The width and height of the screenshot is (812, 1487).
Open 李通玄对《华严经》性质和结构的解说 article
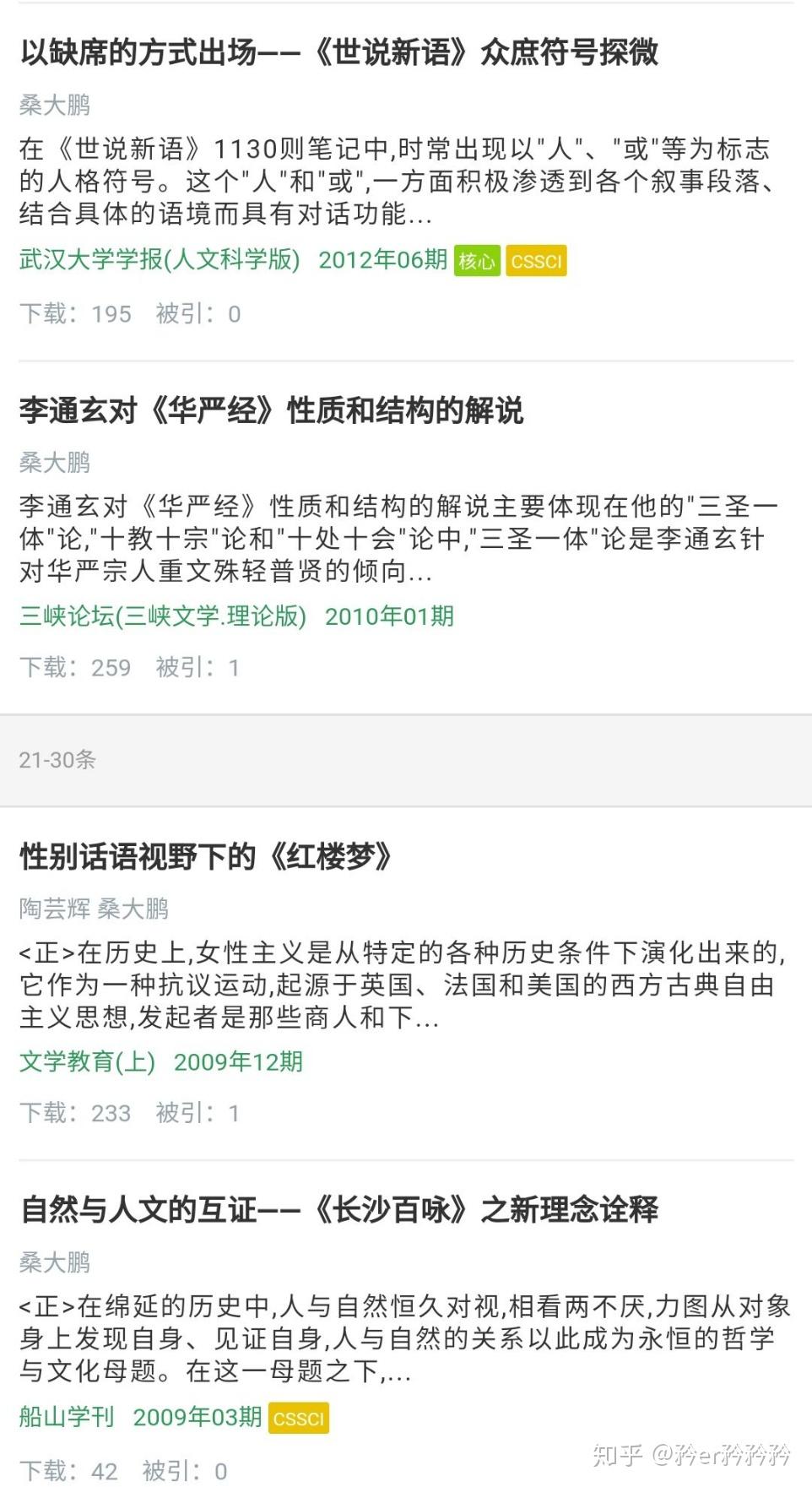click(x=271, y=410)
